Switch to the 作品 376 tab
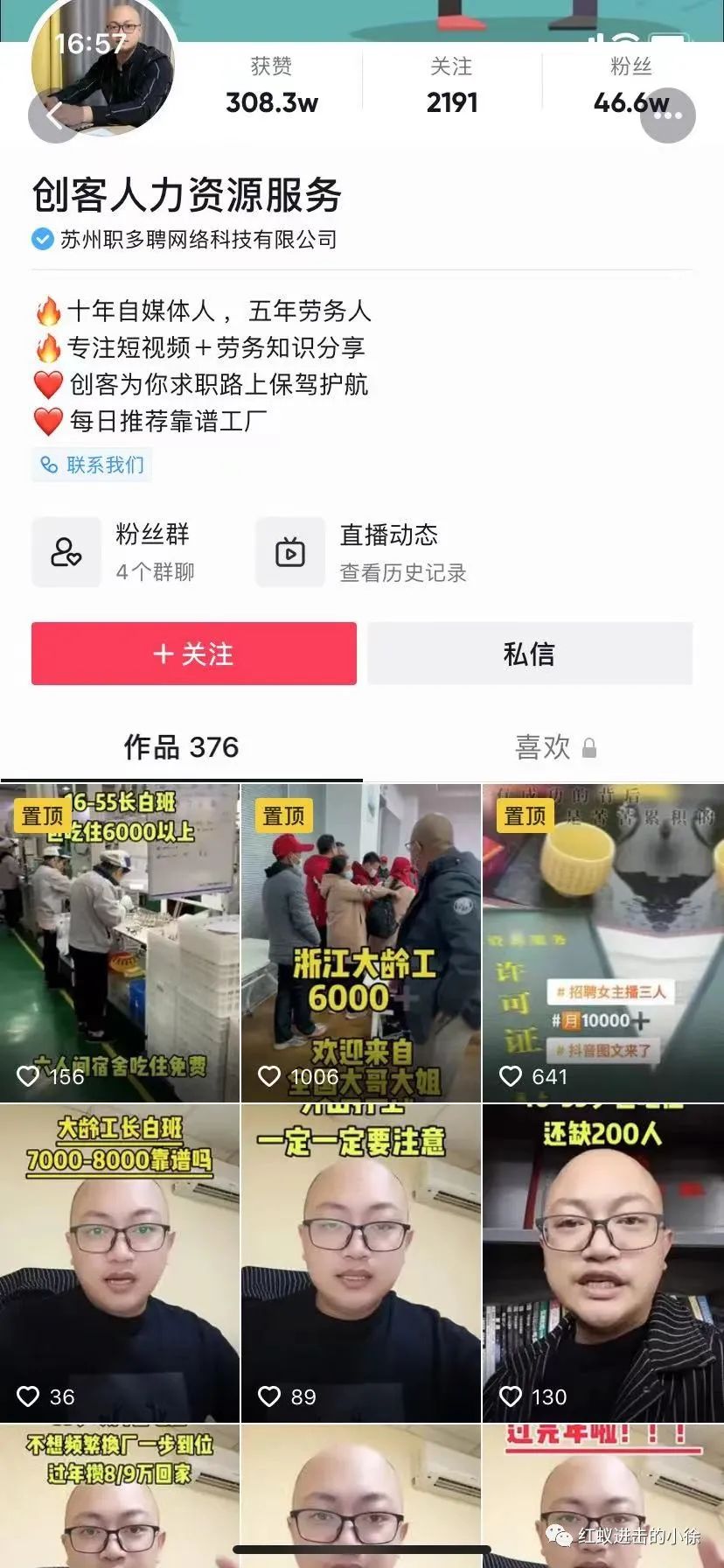Image resolution: width=724 pixels, height=1568 pixels. pyautogui.click(x=181, y=747)
